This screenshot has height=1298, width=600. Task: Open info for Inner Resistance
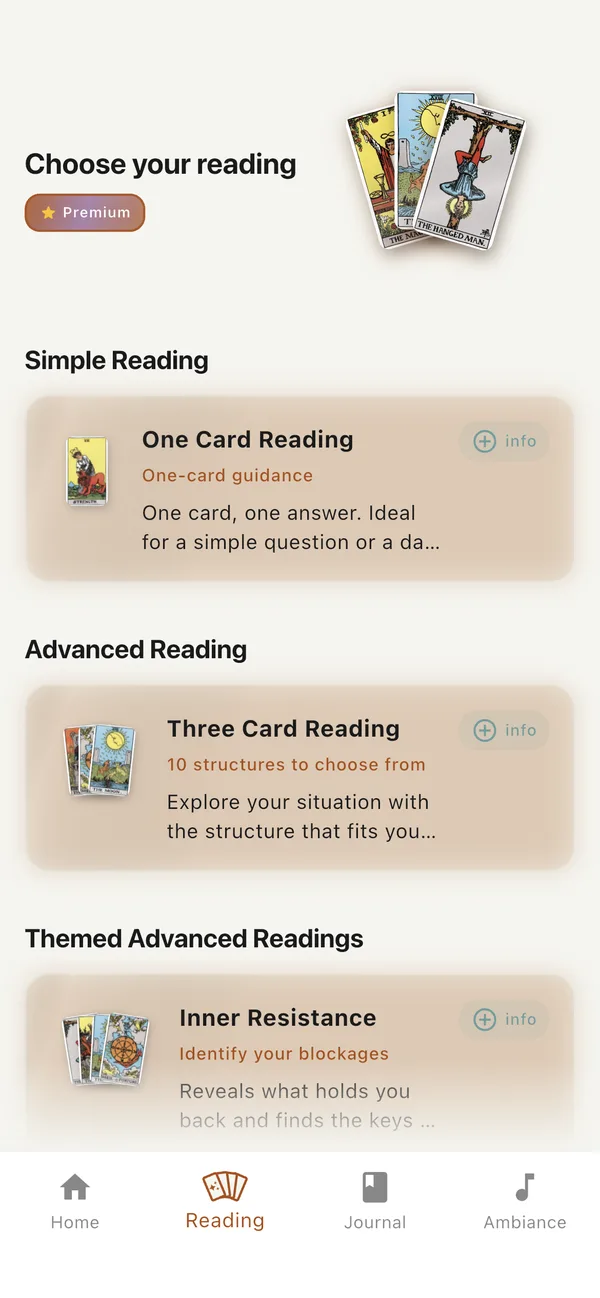(x=504, y=1019)
